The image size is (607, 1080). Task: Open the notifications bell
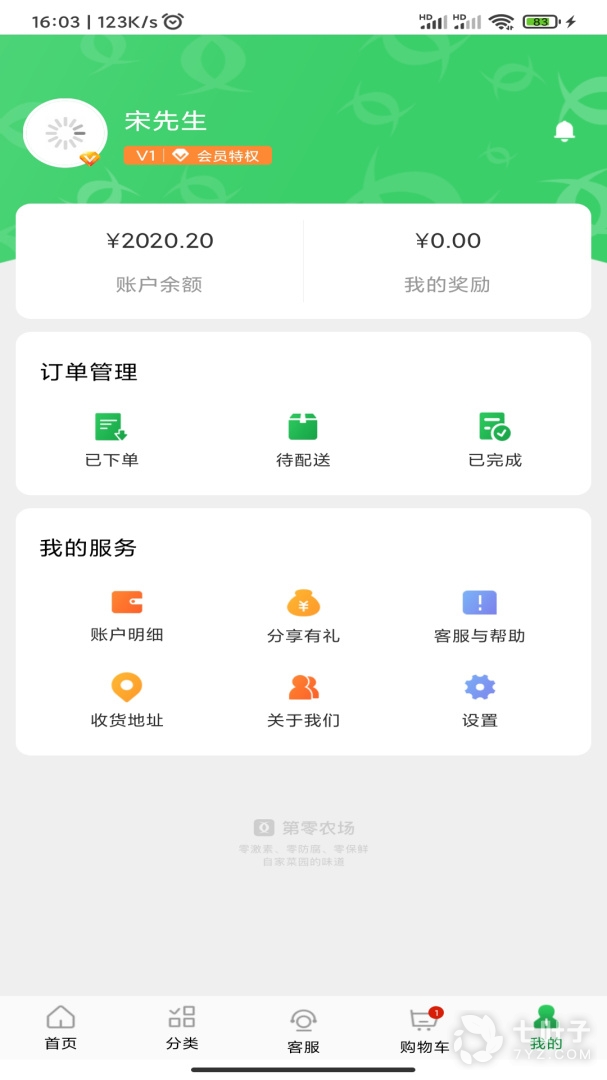564,131
